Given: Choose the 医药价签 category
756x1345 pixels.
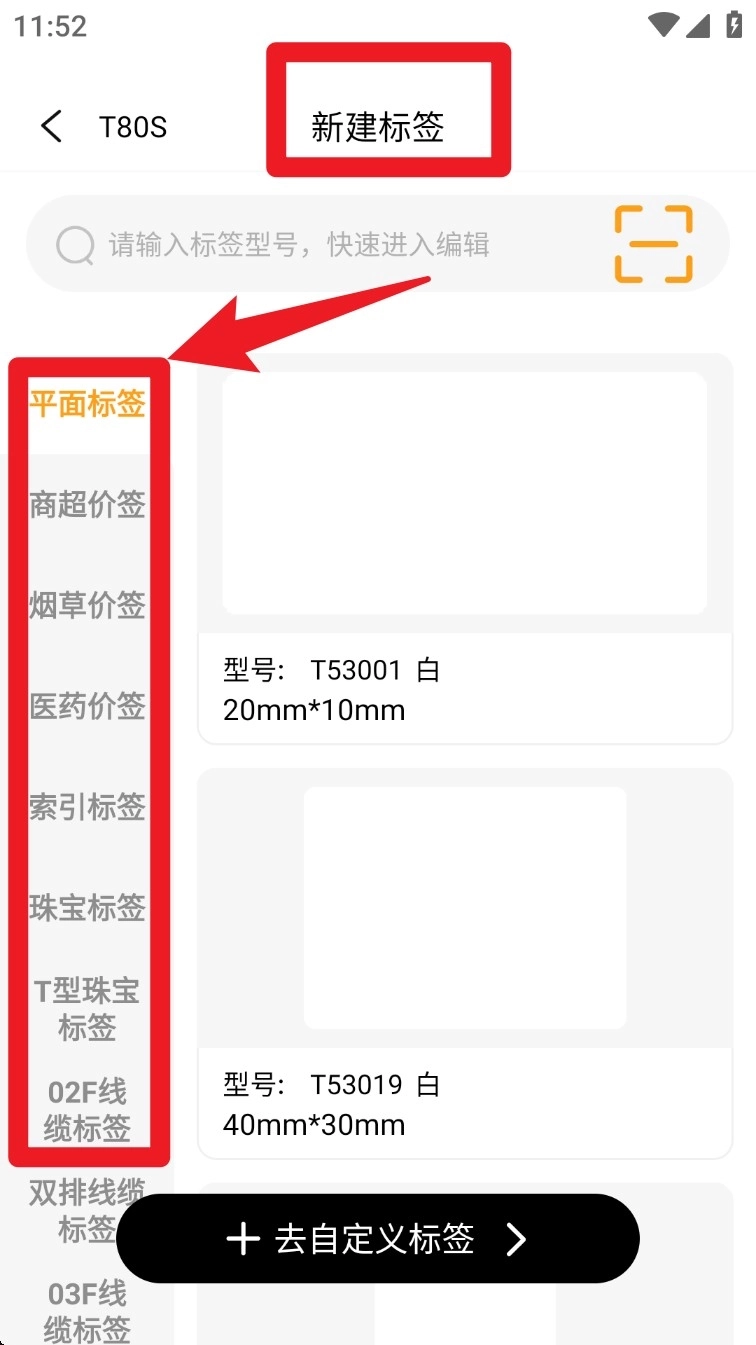Looking at the screenshot, I should [x=88, y=706].
